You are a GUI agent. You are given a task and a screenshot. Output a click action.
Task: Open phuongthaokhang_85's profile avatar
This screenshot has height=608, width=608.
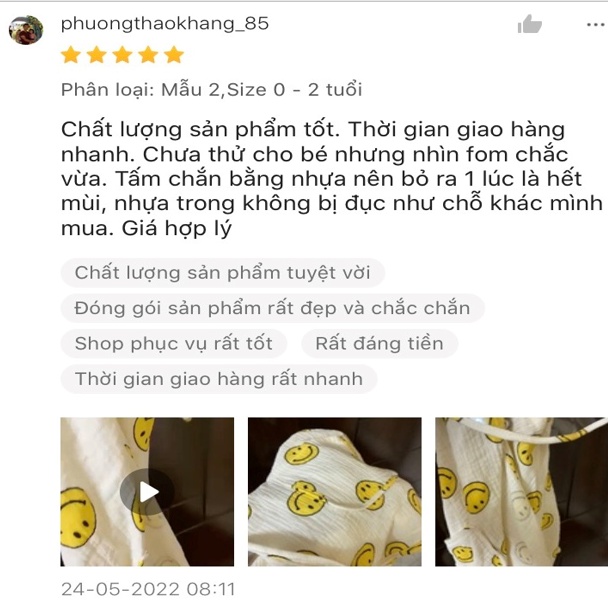pos(26,30)
